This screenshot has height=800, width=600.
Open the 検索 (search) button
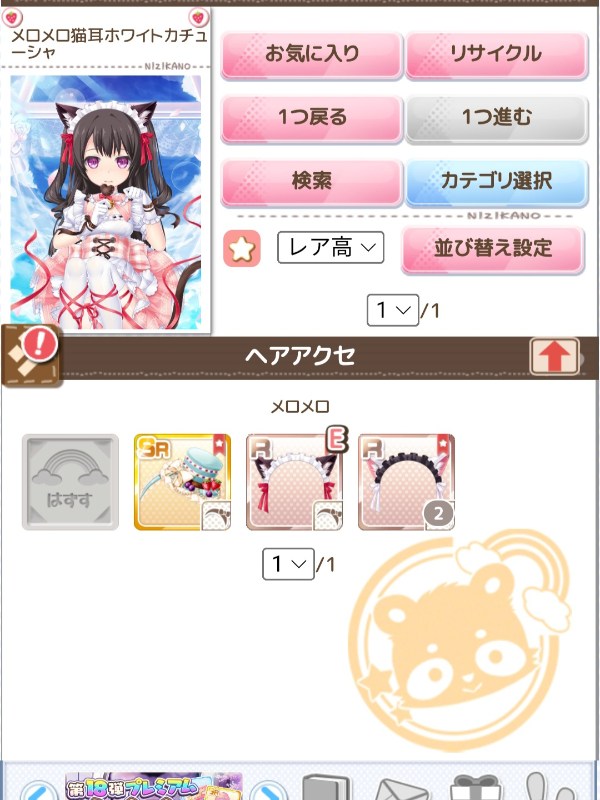point(312,182)
